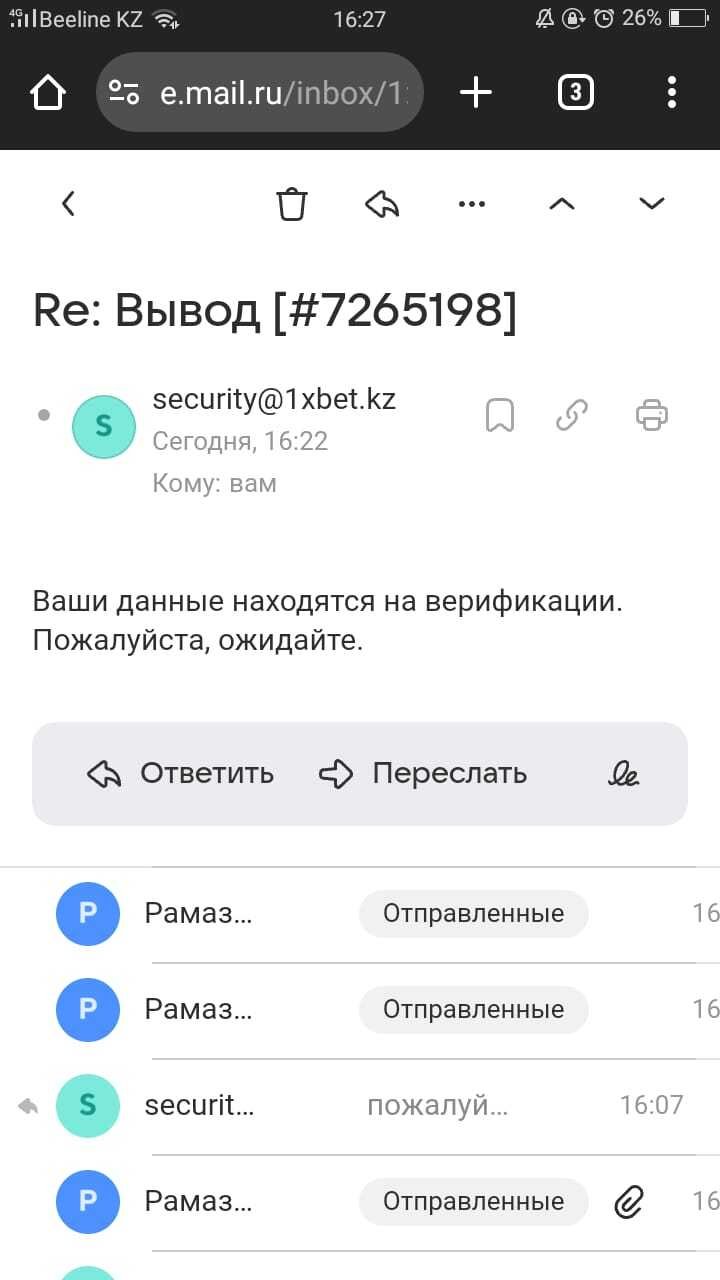Show sender details for security@1xbet.kz

[x=273, y=400]
